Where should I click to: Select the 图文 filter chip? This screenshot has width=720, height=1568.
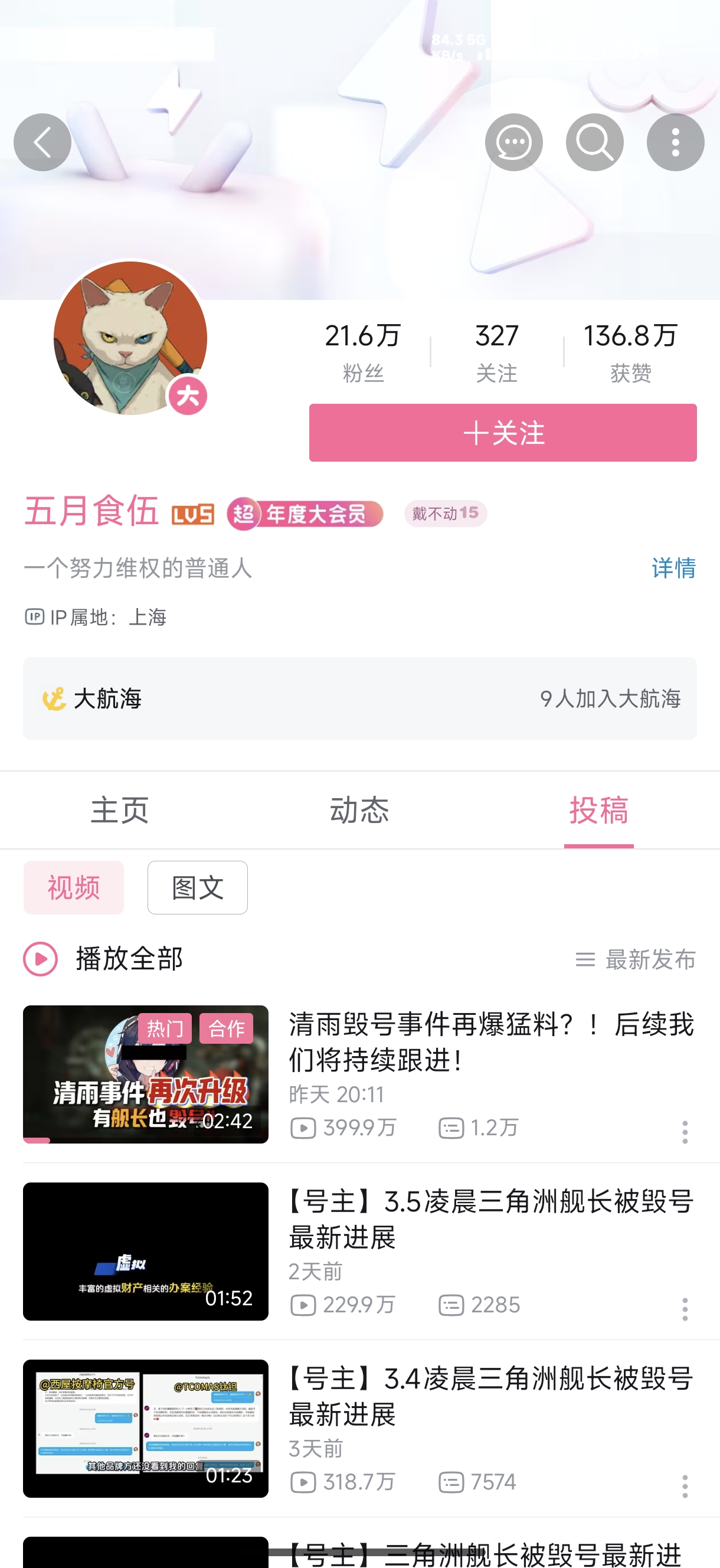[197, 887]
